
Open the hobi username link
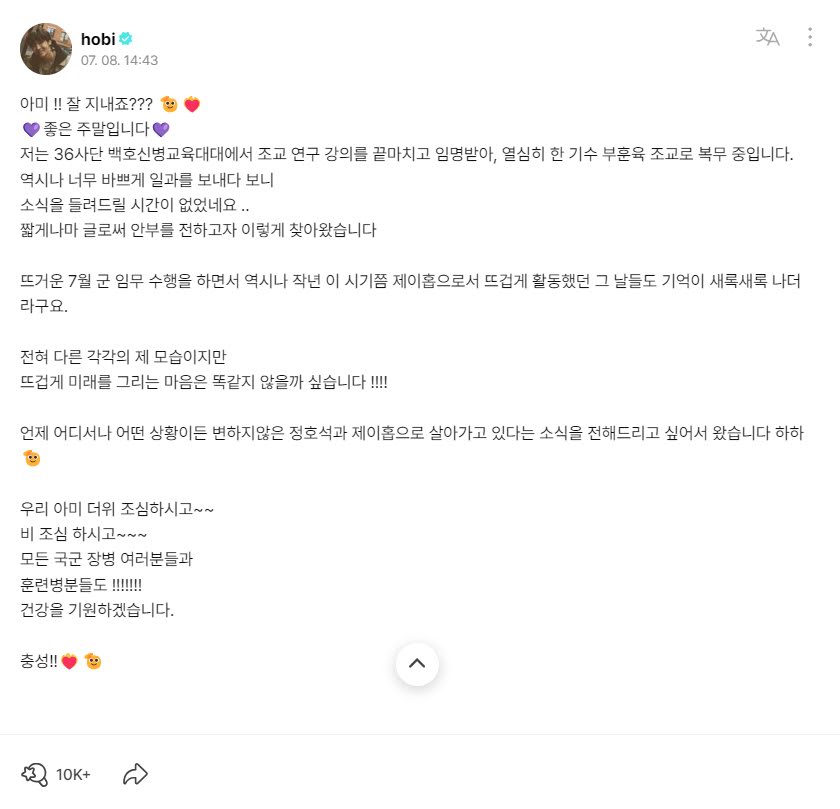[x=97, y=39]
